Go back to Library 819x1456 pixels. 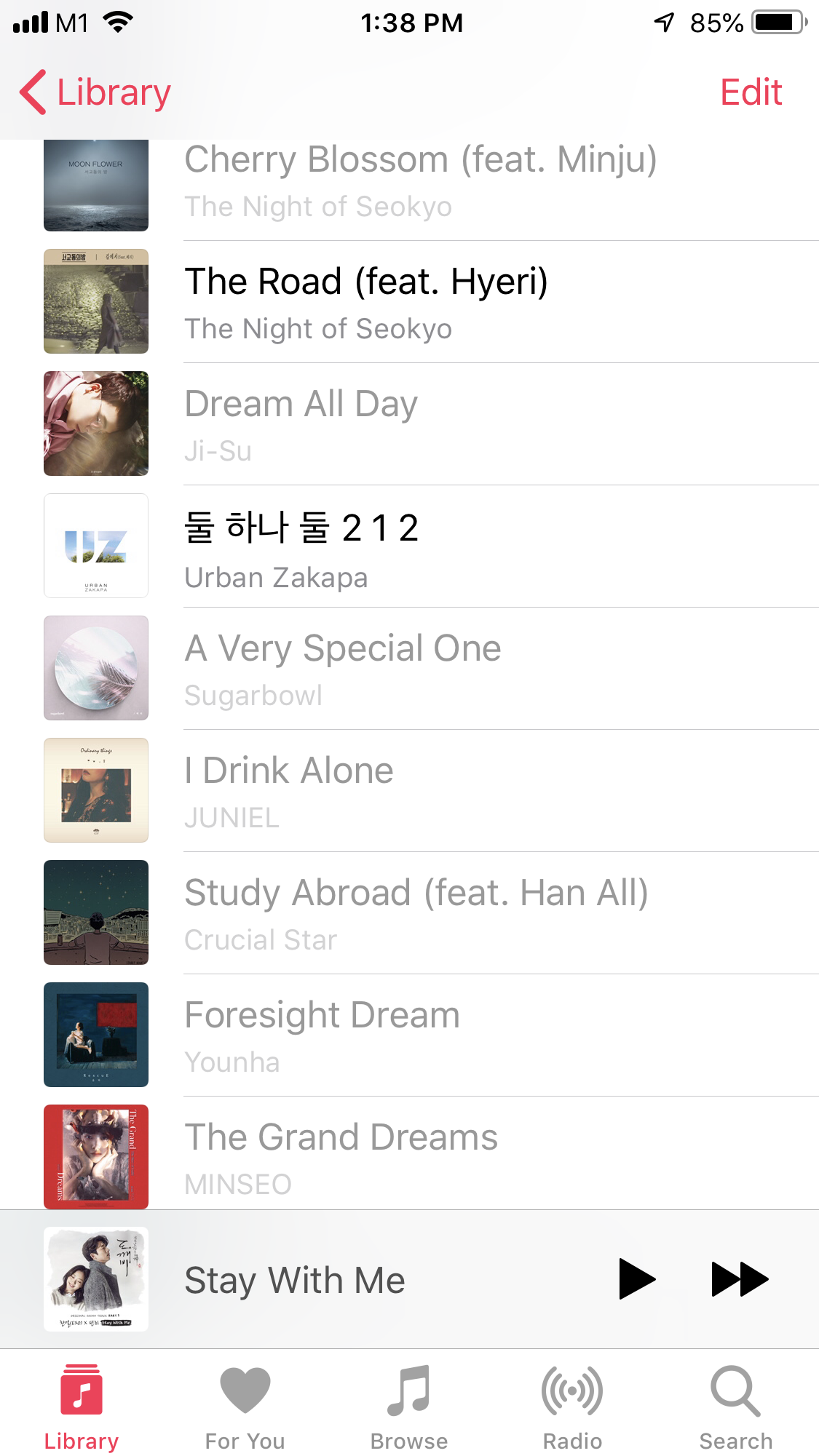tap(95, 92)
